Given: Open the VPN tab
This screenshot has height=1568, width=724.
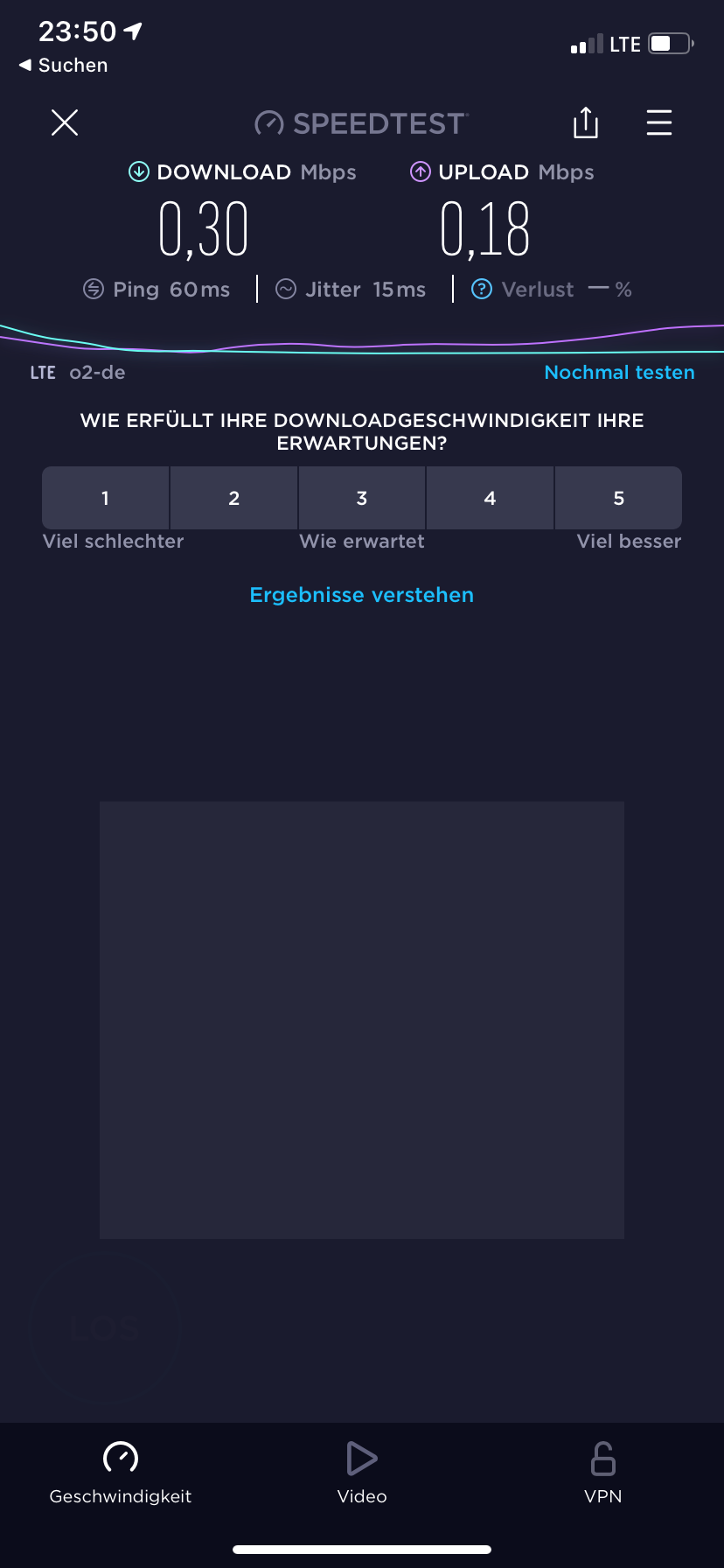Looking at the screenshot, I should point(603,1473).
